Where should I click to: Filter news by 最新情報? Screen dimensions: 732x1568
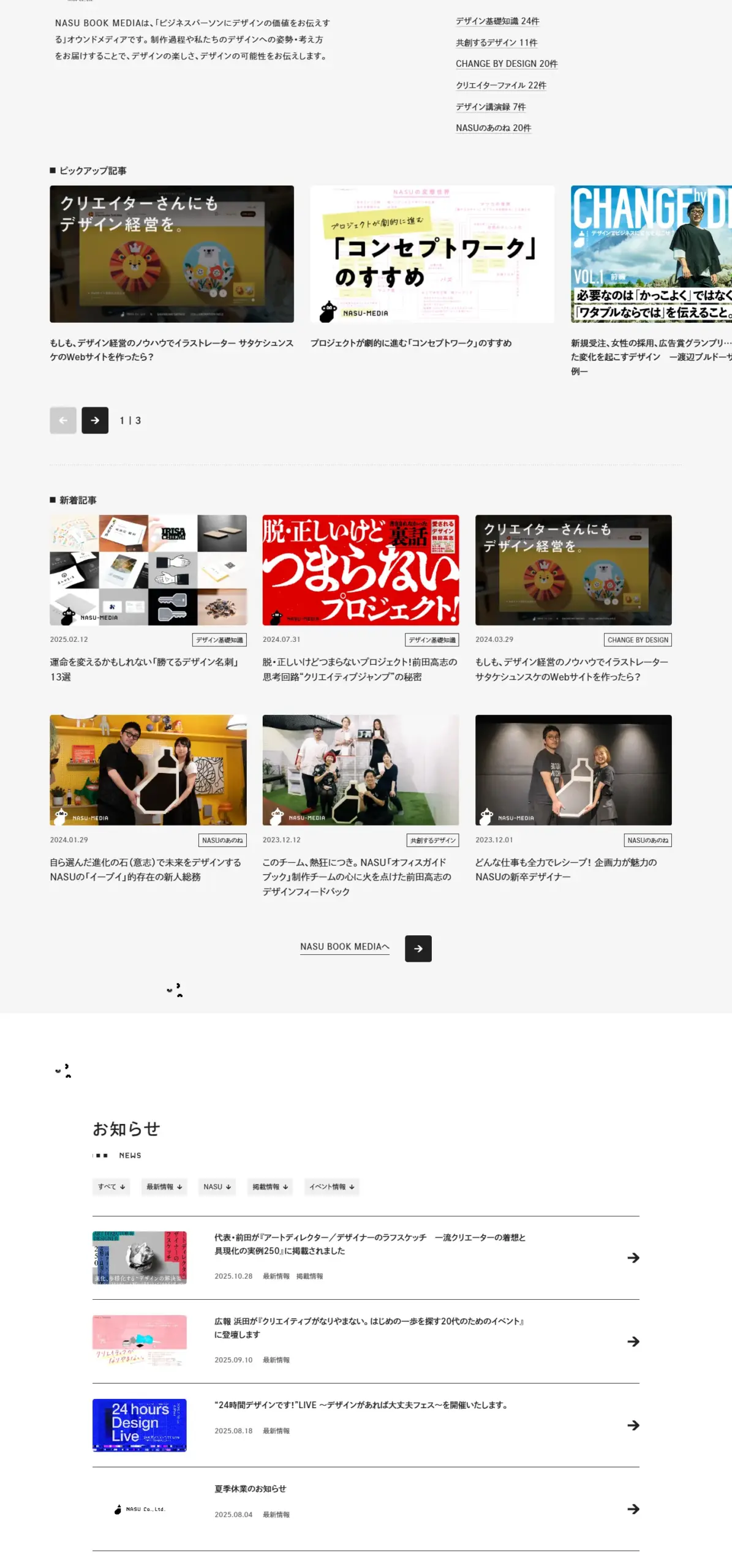point(164,1186)
